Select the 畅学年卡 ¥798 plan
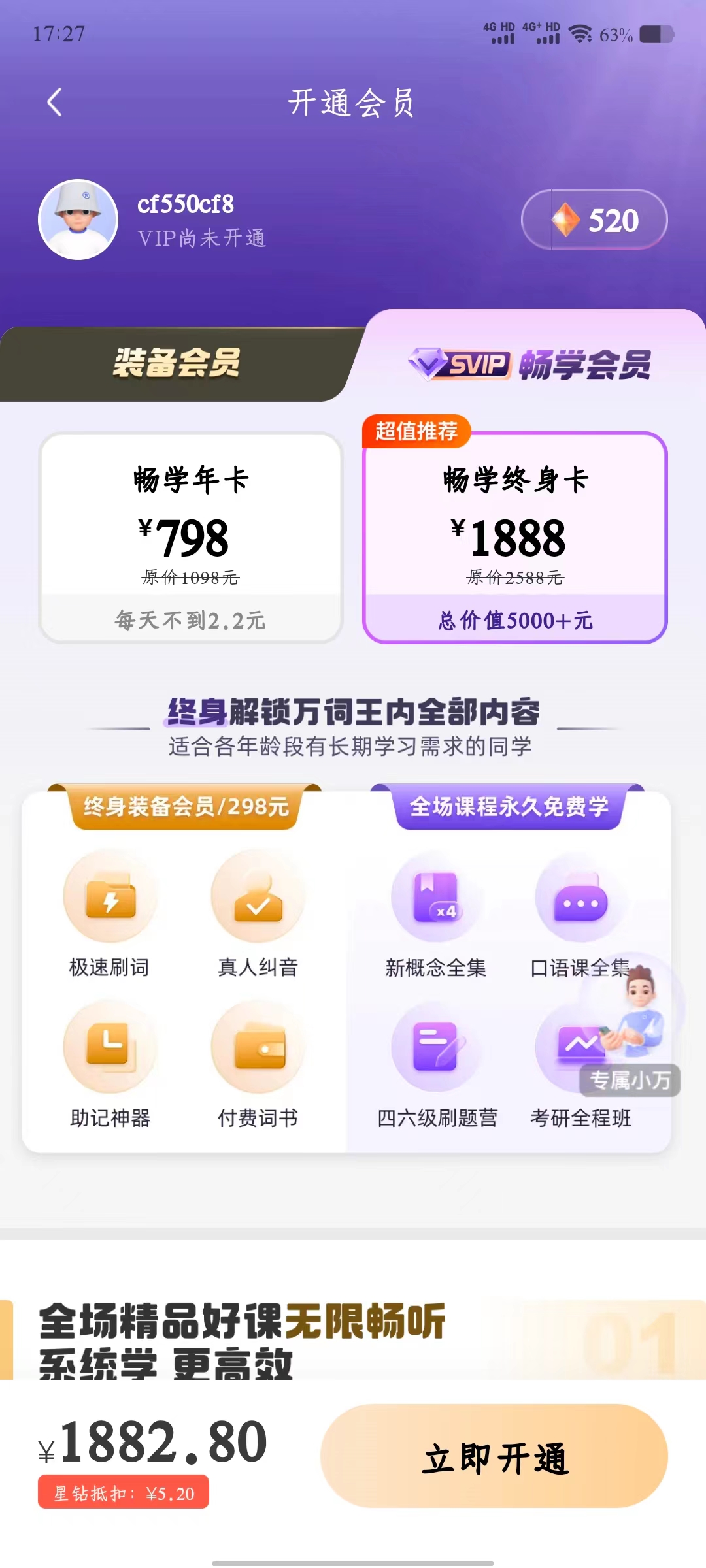706x1568 pixels. pos(191,537)
